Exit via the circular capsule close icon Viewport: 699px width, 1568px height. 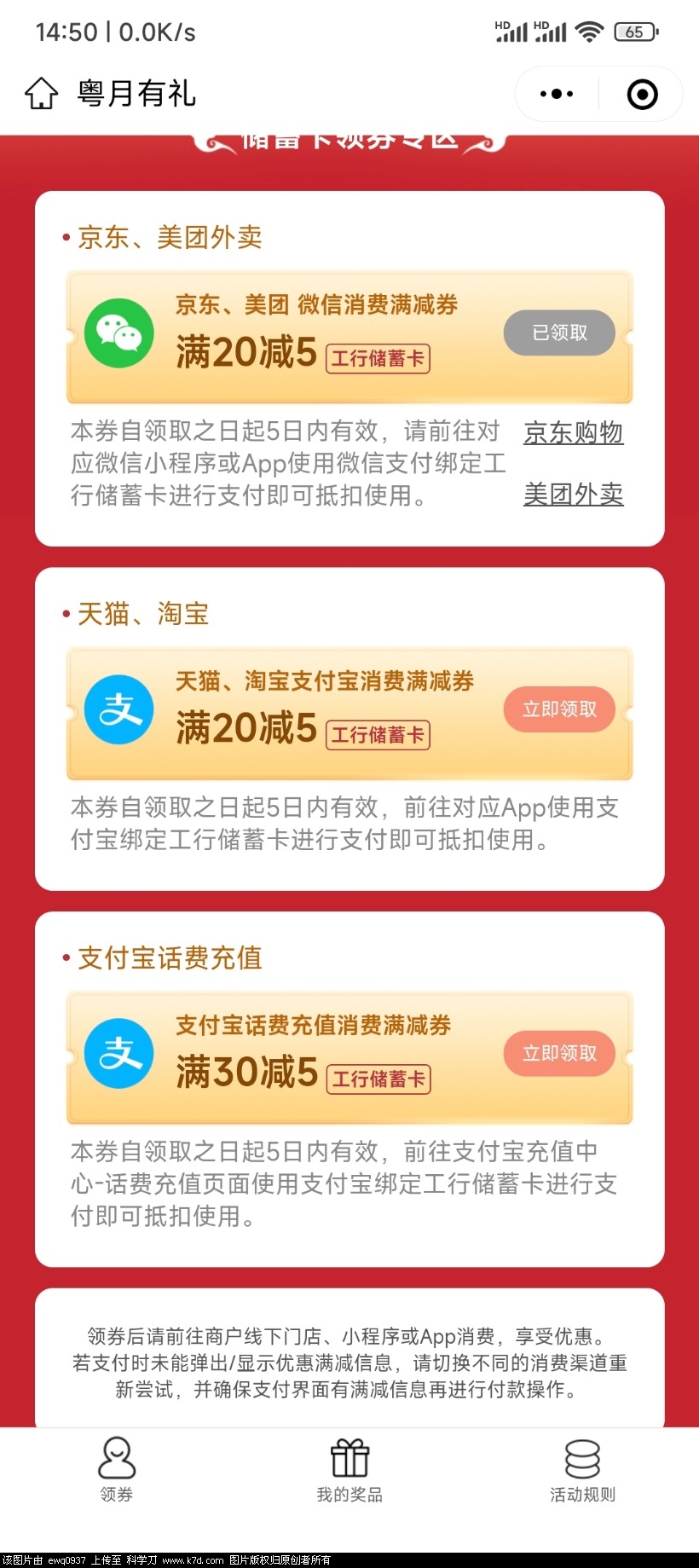click(641, 94)
